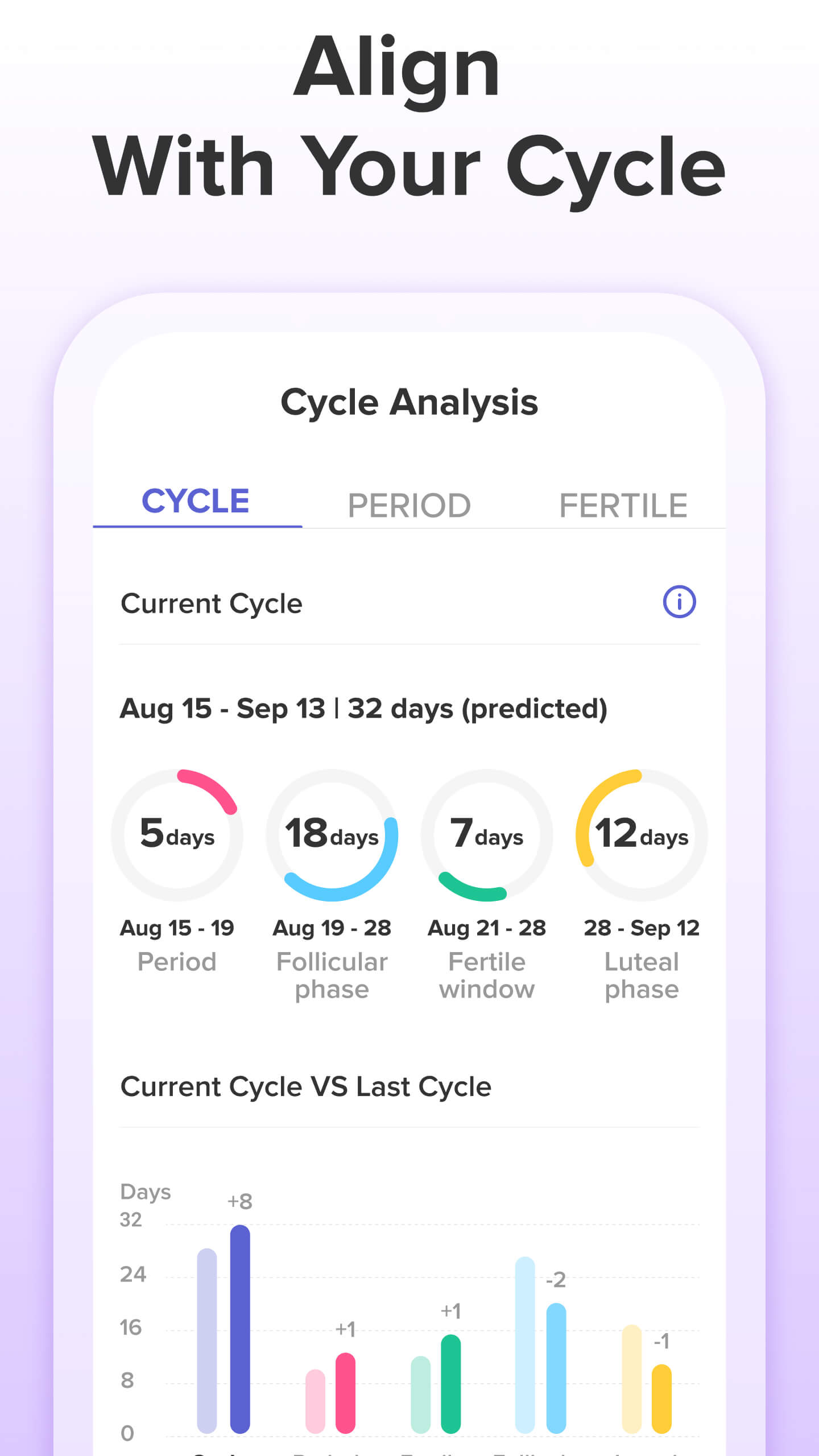The width and height of the screenshot is (819, 1456).
Task: Select the CYCLE tab
Action: [196, 501]
